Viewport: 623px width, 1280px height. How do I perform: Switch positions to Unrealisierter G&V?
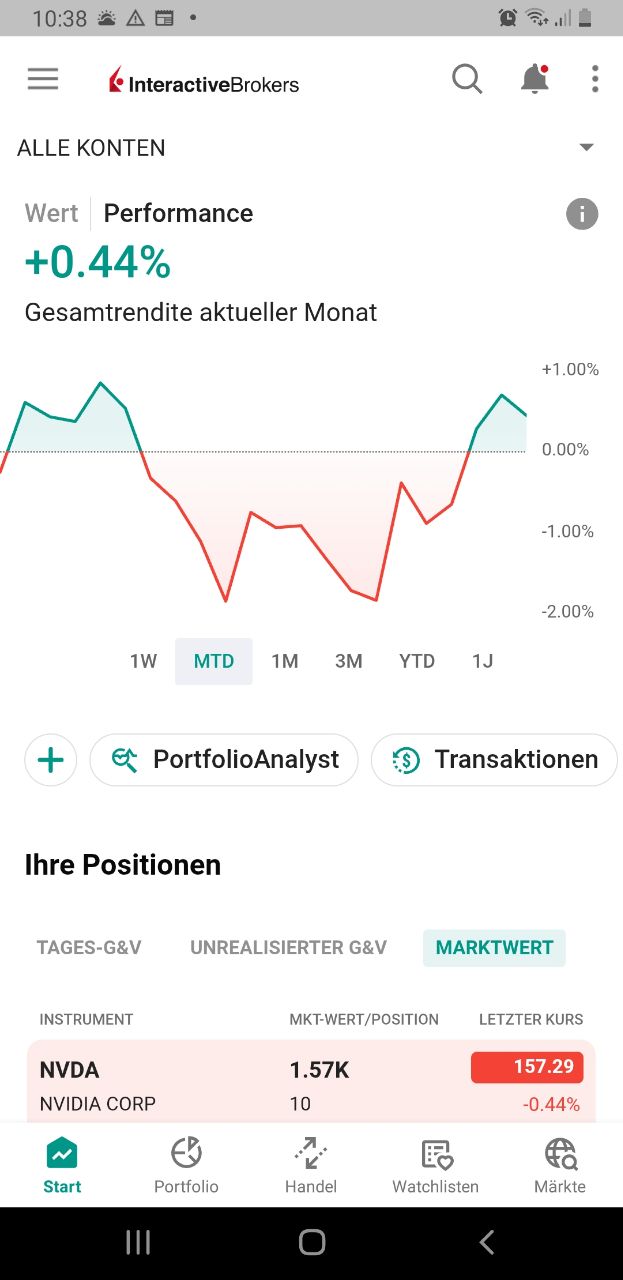pyautogui.click(x=288, y=947)
